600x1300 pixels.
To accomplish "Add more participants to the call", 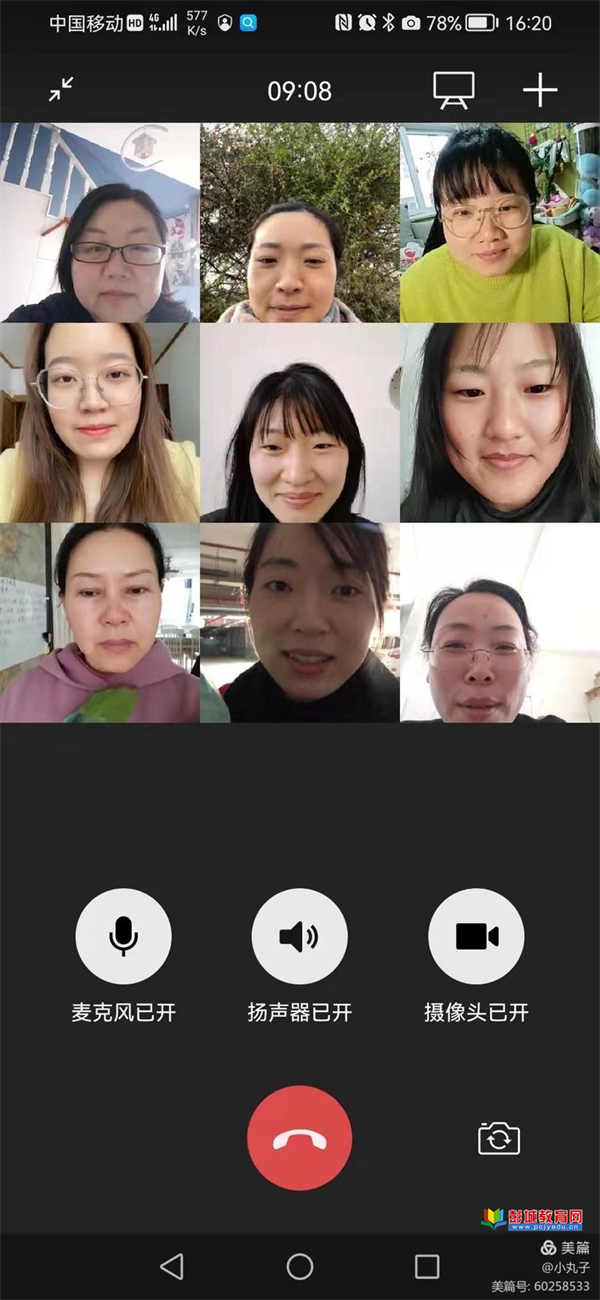I will [539, 90].
